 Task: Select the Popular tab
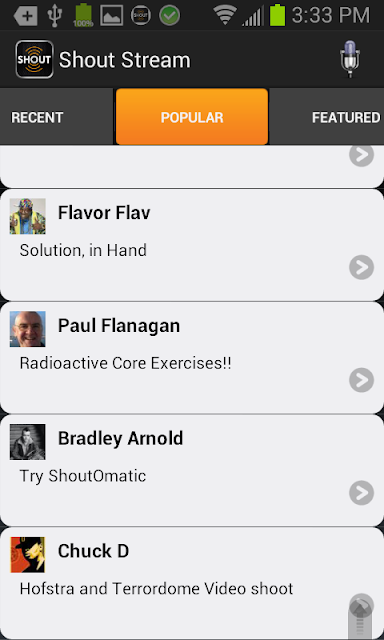(192, 117)
